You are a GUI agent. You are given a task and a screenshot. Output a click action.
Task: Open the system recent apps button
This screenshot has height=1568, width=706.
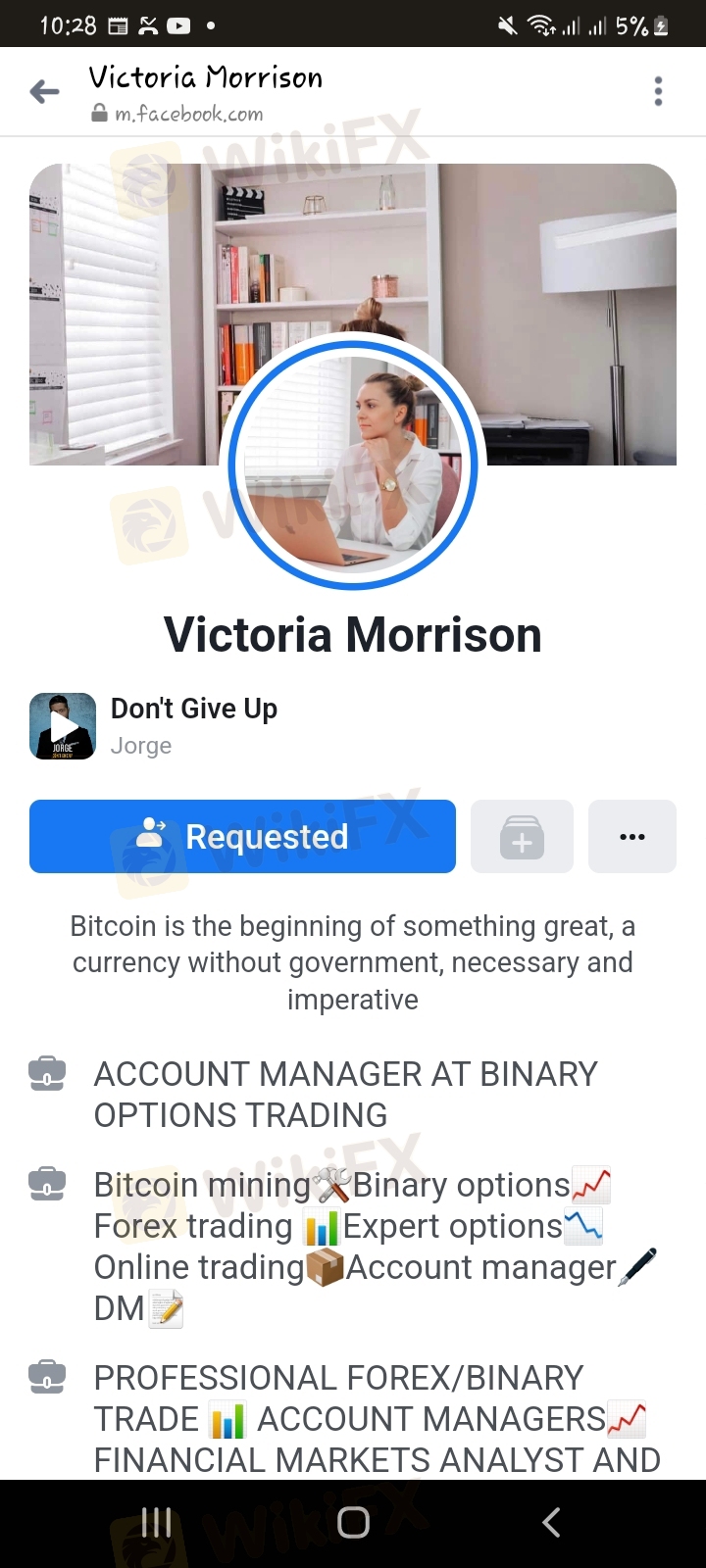(x=156, y=1522)
